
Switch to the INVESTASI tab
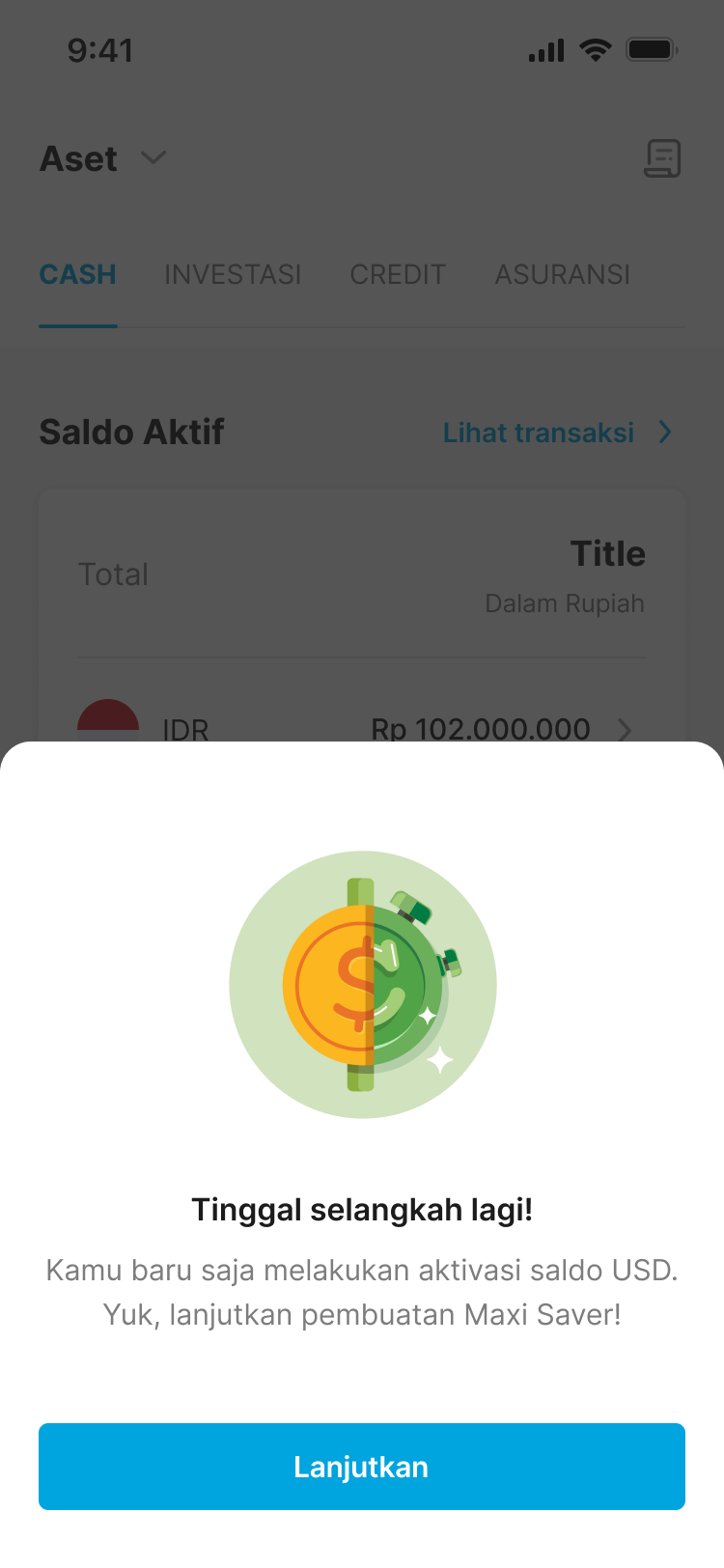[x=233, y=275]
